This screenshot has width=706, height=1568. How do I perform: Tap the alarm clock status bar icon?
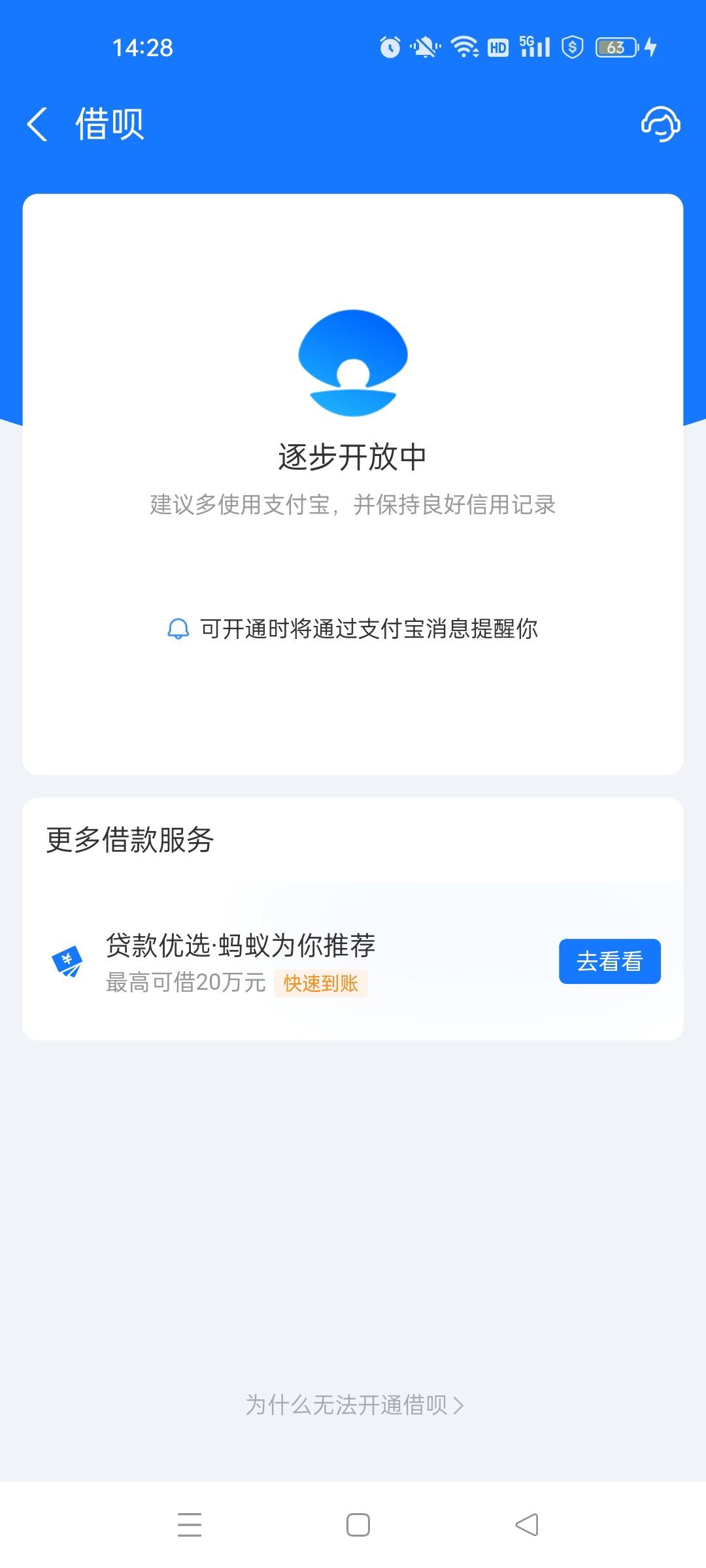(390, 46)
